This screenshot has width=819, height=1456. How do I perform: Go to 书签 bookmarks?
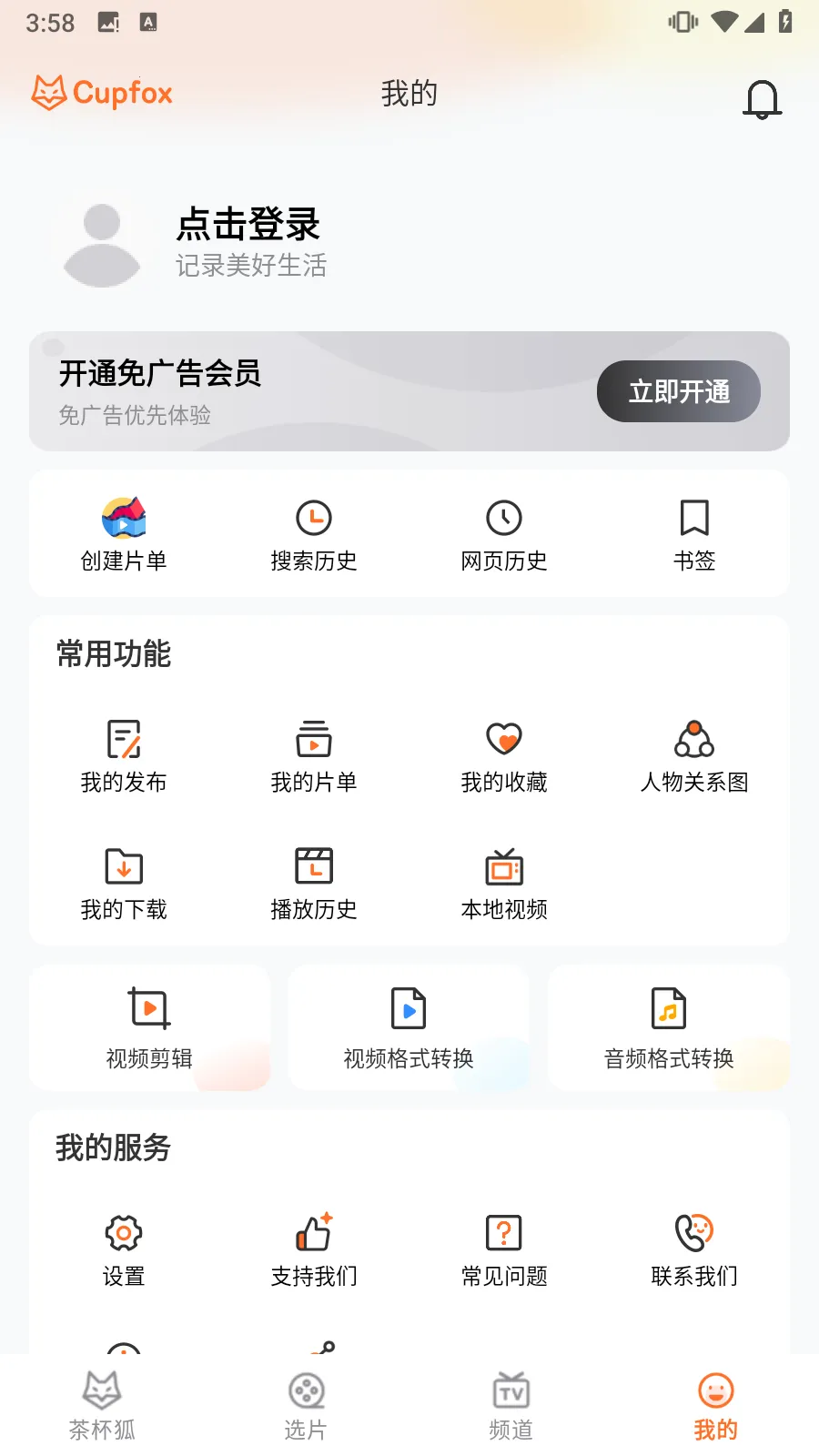point(694,534)
